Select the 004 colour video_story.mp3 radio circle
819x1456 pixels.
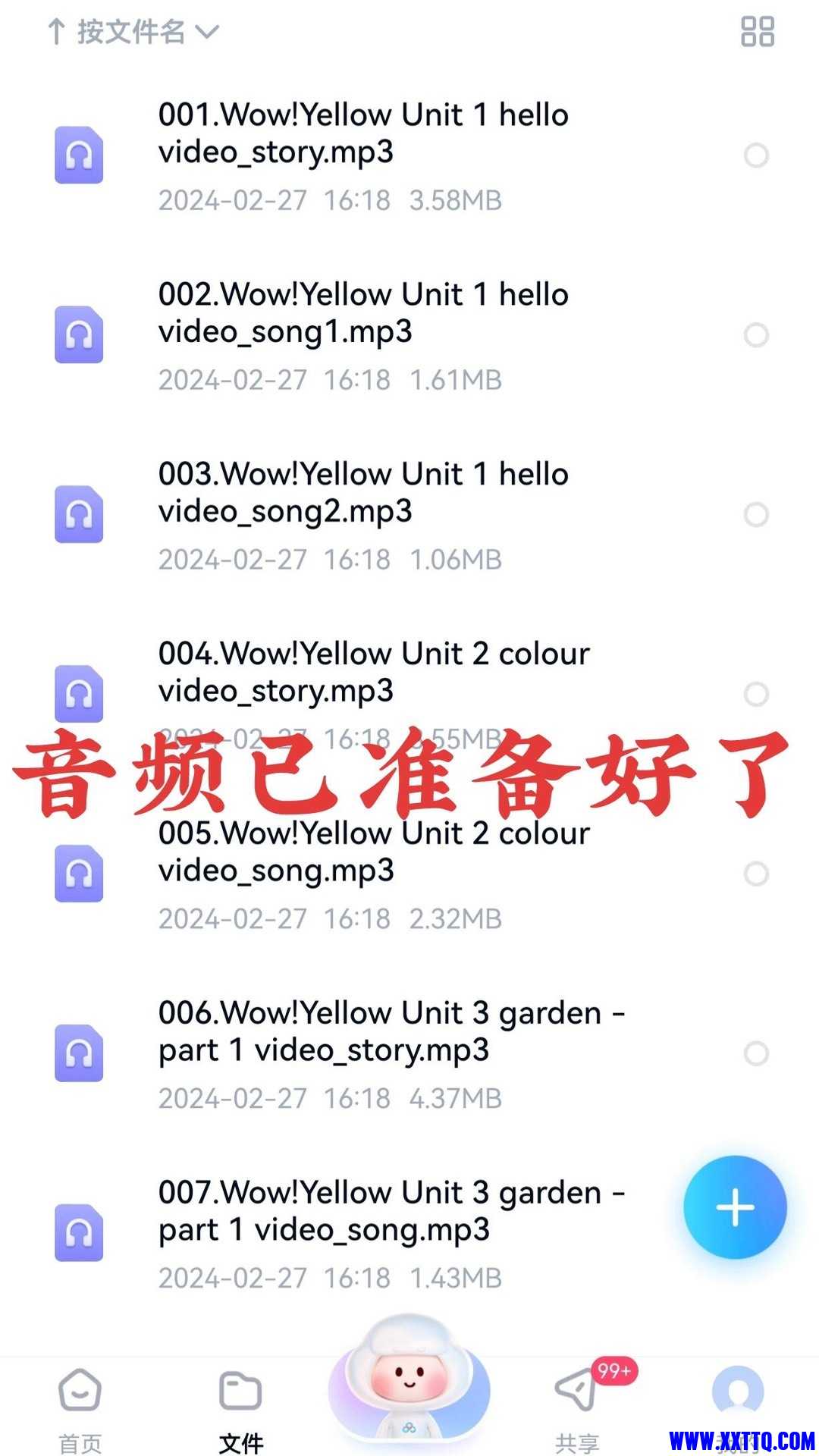756,694
